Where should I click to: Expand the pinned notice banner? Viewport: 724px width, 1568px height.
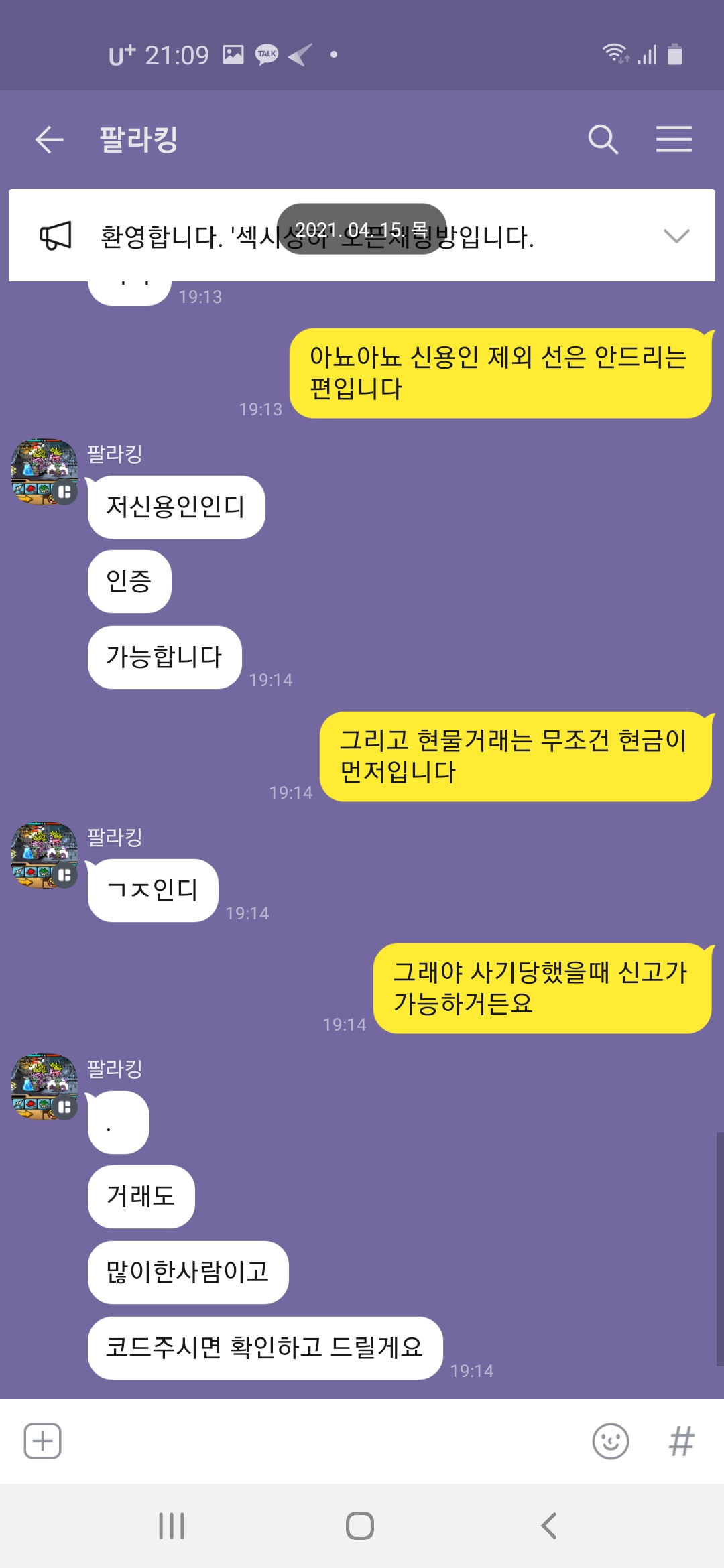click(676, 236)
